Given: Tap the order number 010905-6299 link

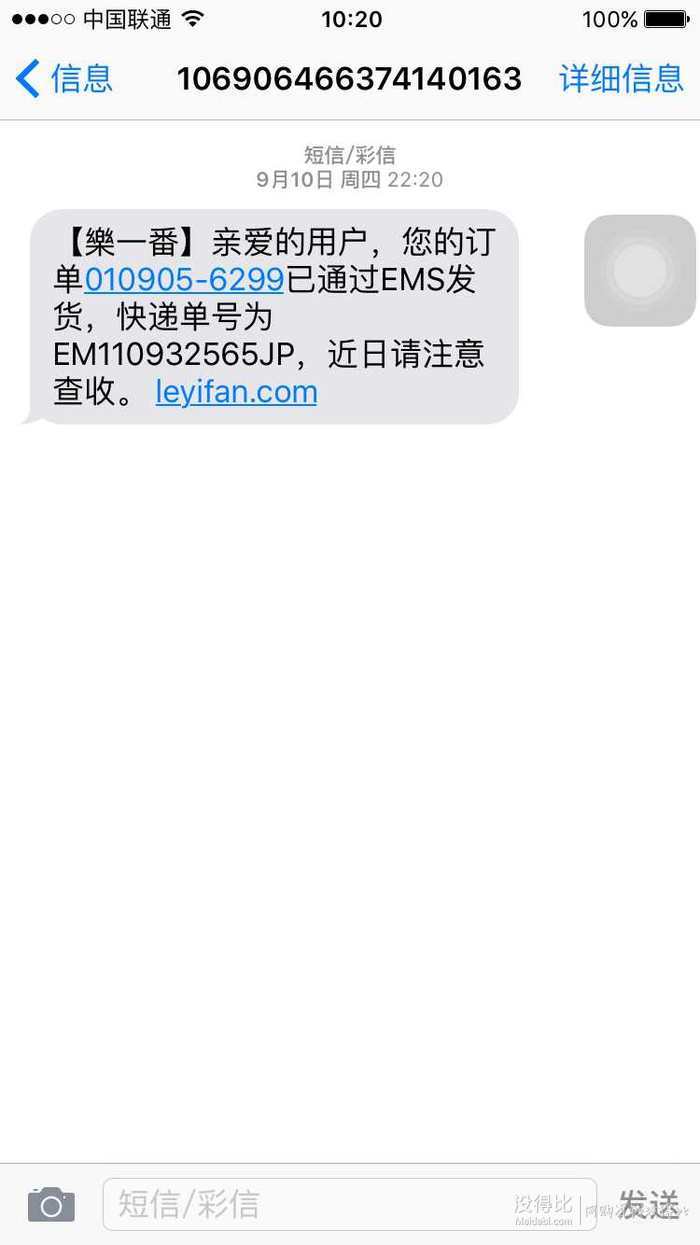Looking at the screenshot, I should tap(185, 279).
